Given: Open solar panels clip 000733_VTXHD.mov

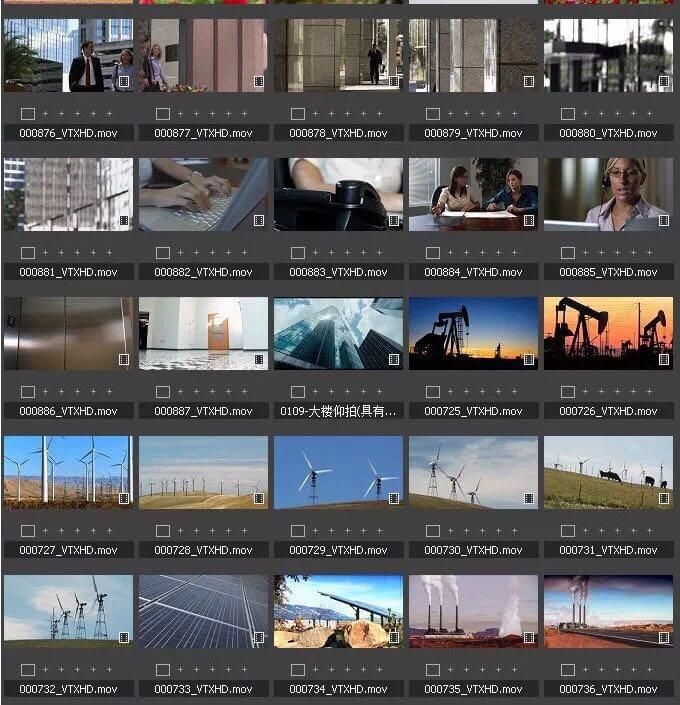Looking at the screenshot, I should 203,610.
